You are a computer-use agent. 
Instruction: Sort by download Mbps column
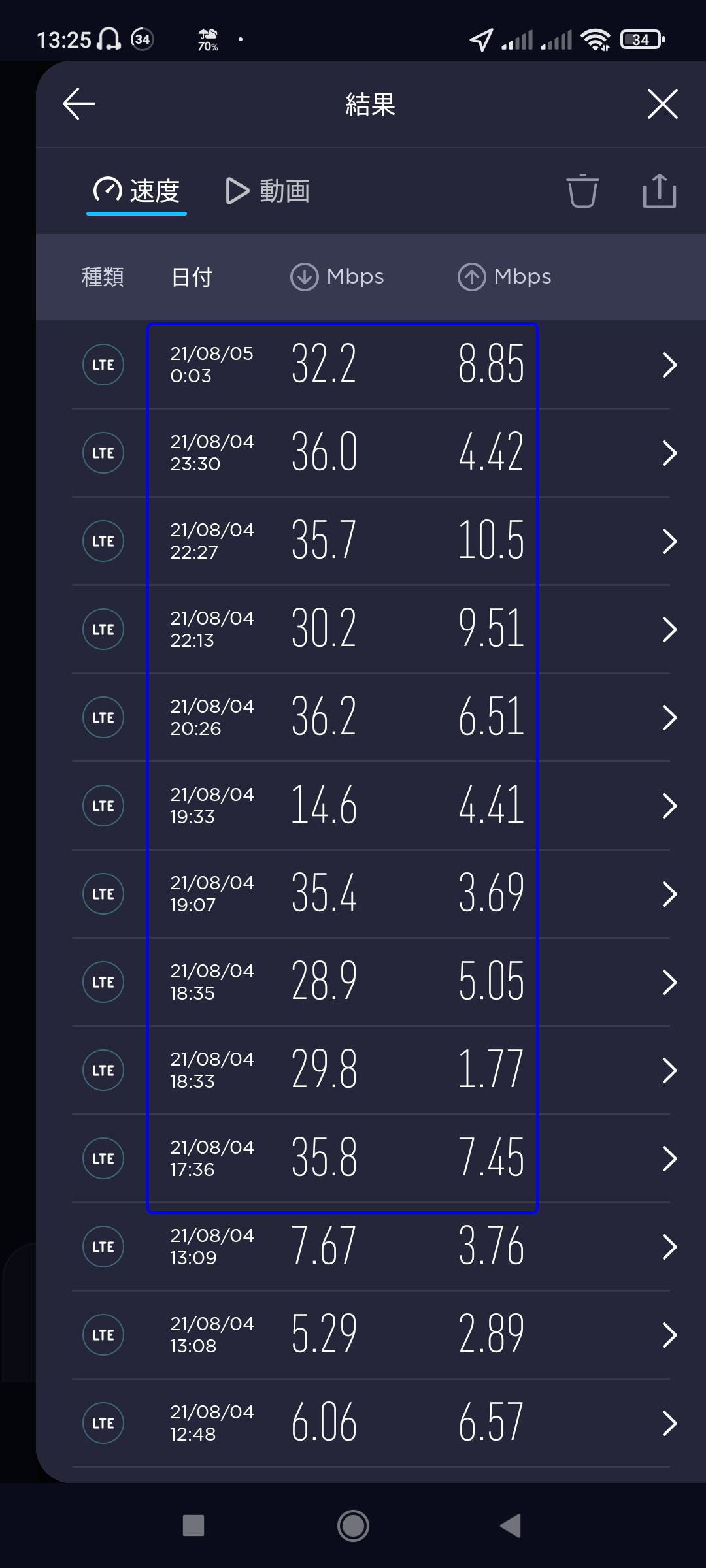click(x=337, y=277)
